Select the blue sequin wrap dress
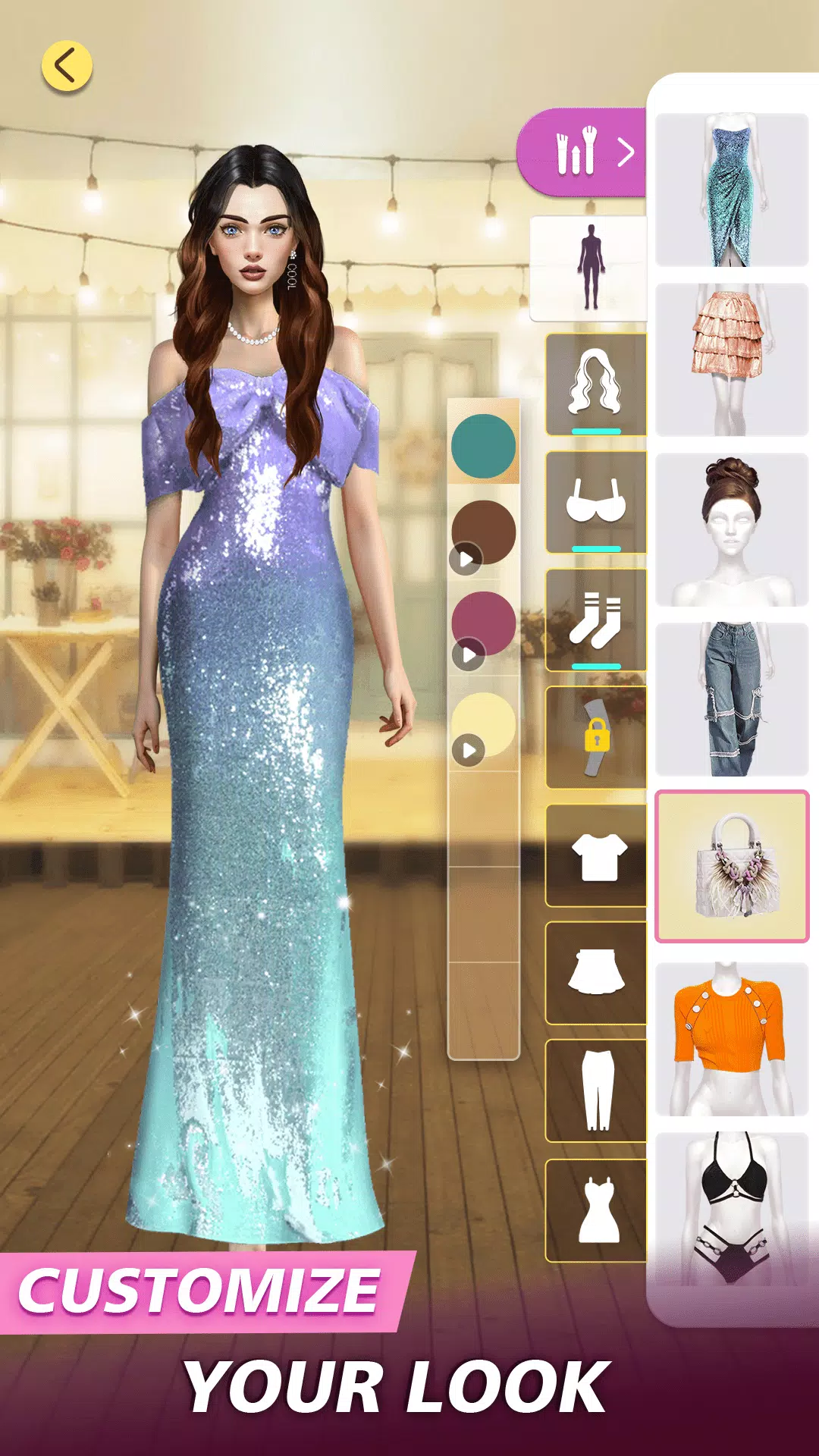This screenshot has width=819, height=1456. pyautogui.click(x=732, y=190)
